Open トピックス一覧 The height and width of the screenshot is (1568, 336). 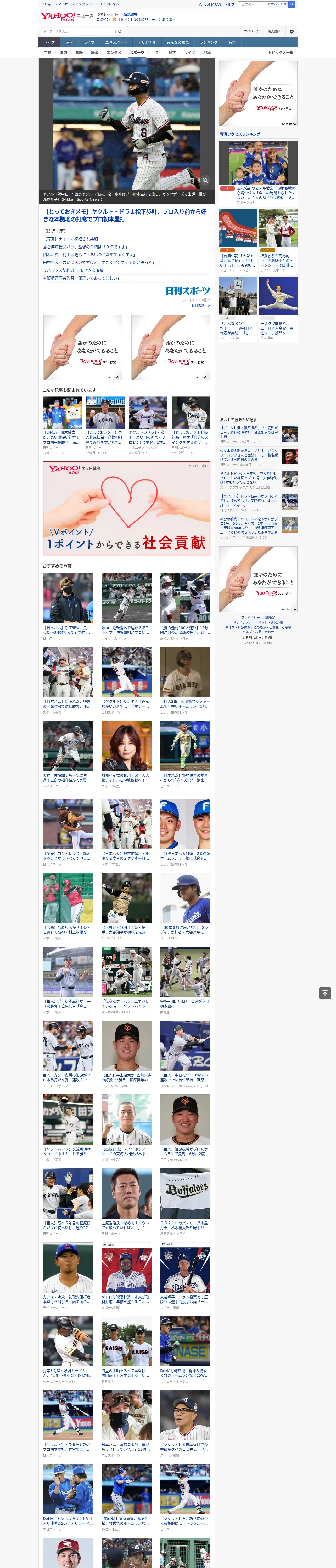(x=281, y=52)
